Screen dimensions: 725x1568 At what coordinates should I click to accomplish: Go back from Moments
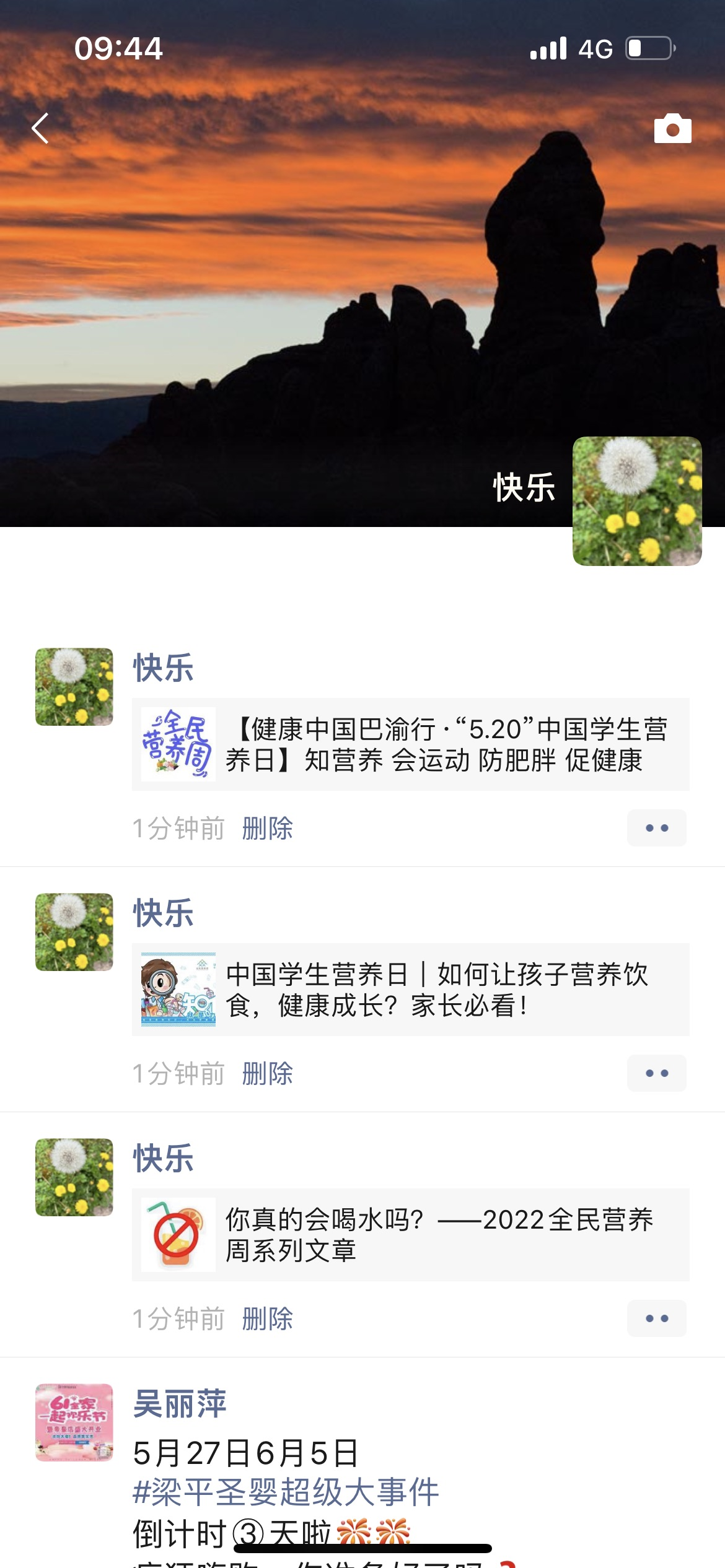tap(40, 129)
